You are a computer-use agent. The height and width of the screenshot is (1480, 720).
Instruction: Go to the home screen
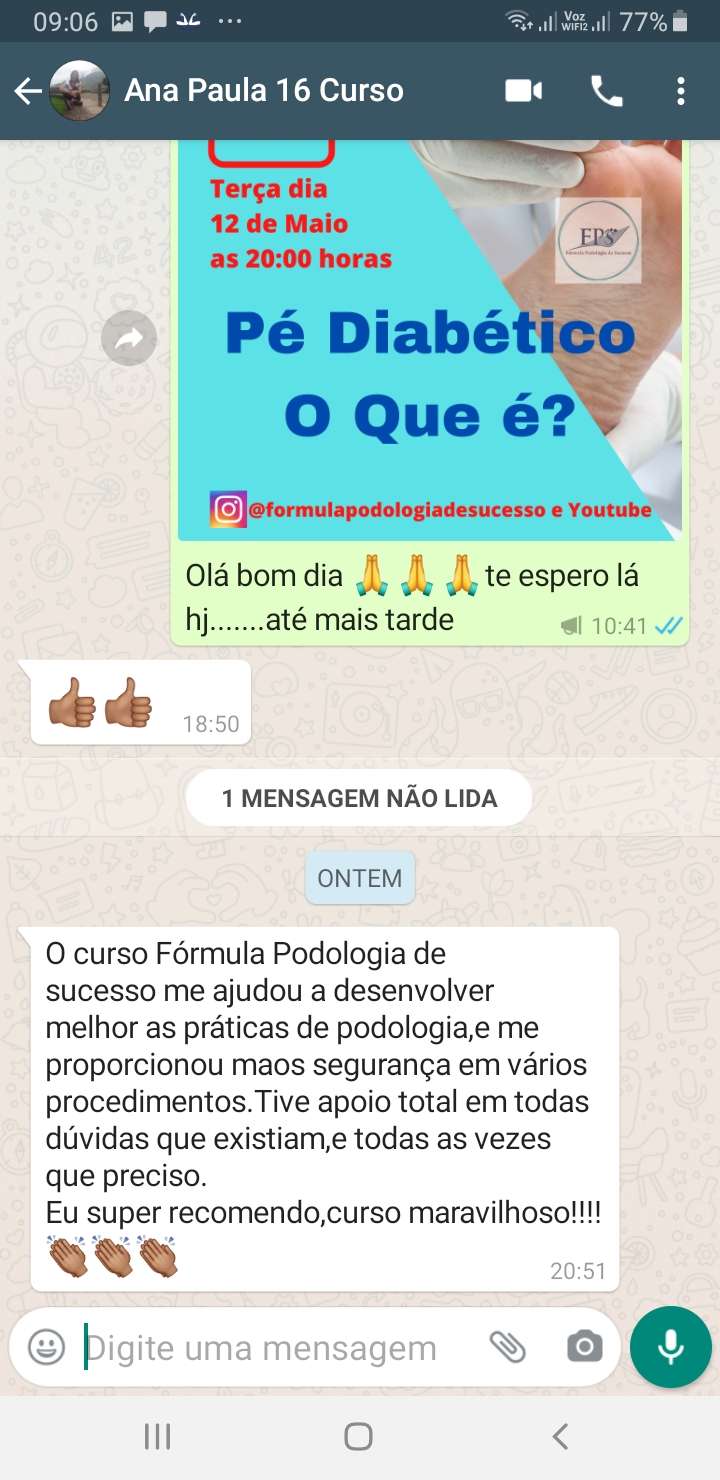point(358,1437)
